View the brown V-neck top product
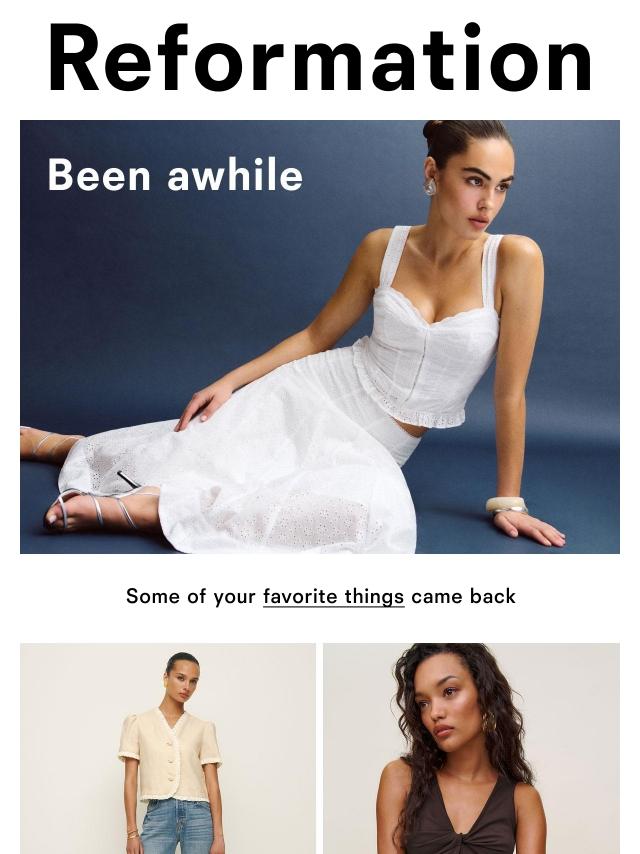The width and height of the screenshot is (640, 854). (471, 748)
